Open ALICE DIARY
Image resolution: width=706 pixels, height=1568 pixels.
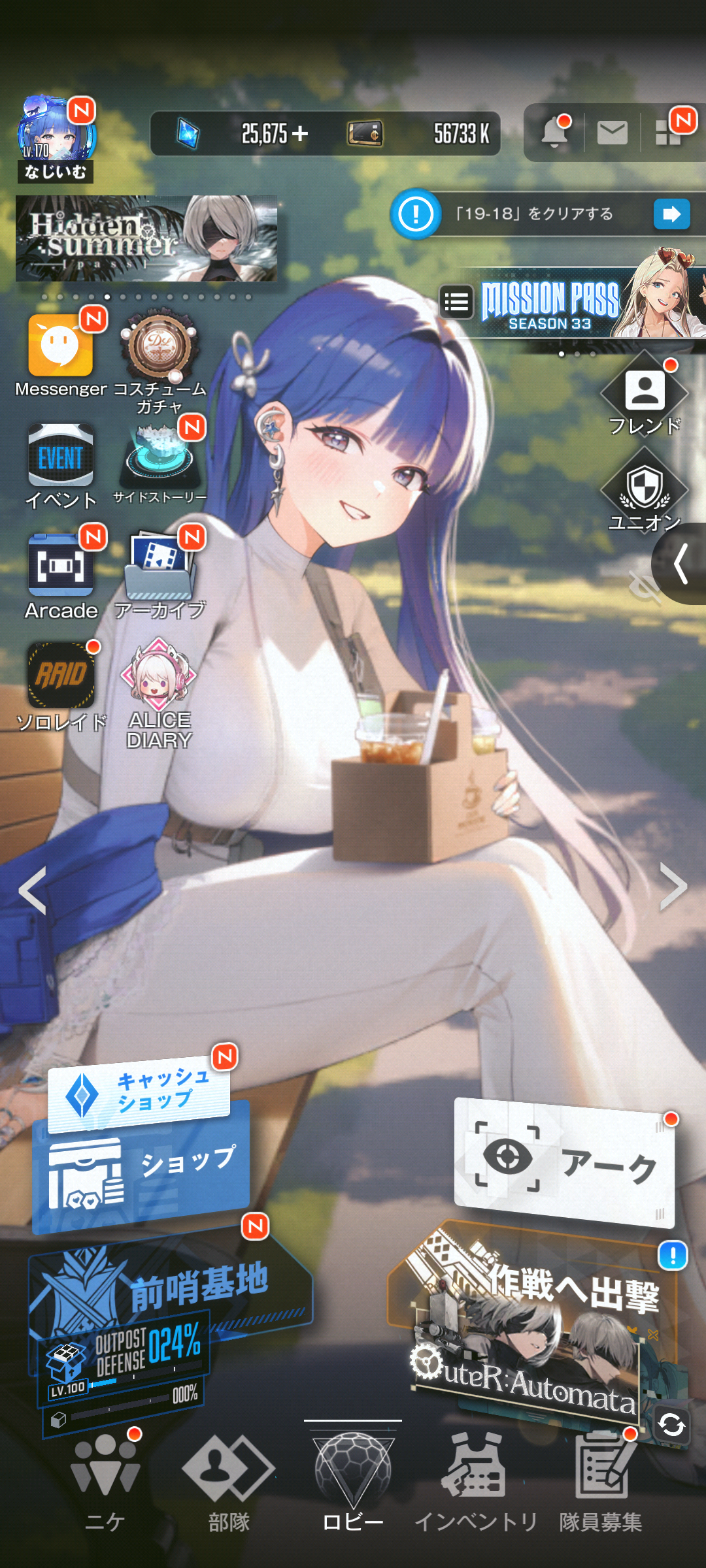(x=159, y=694)
